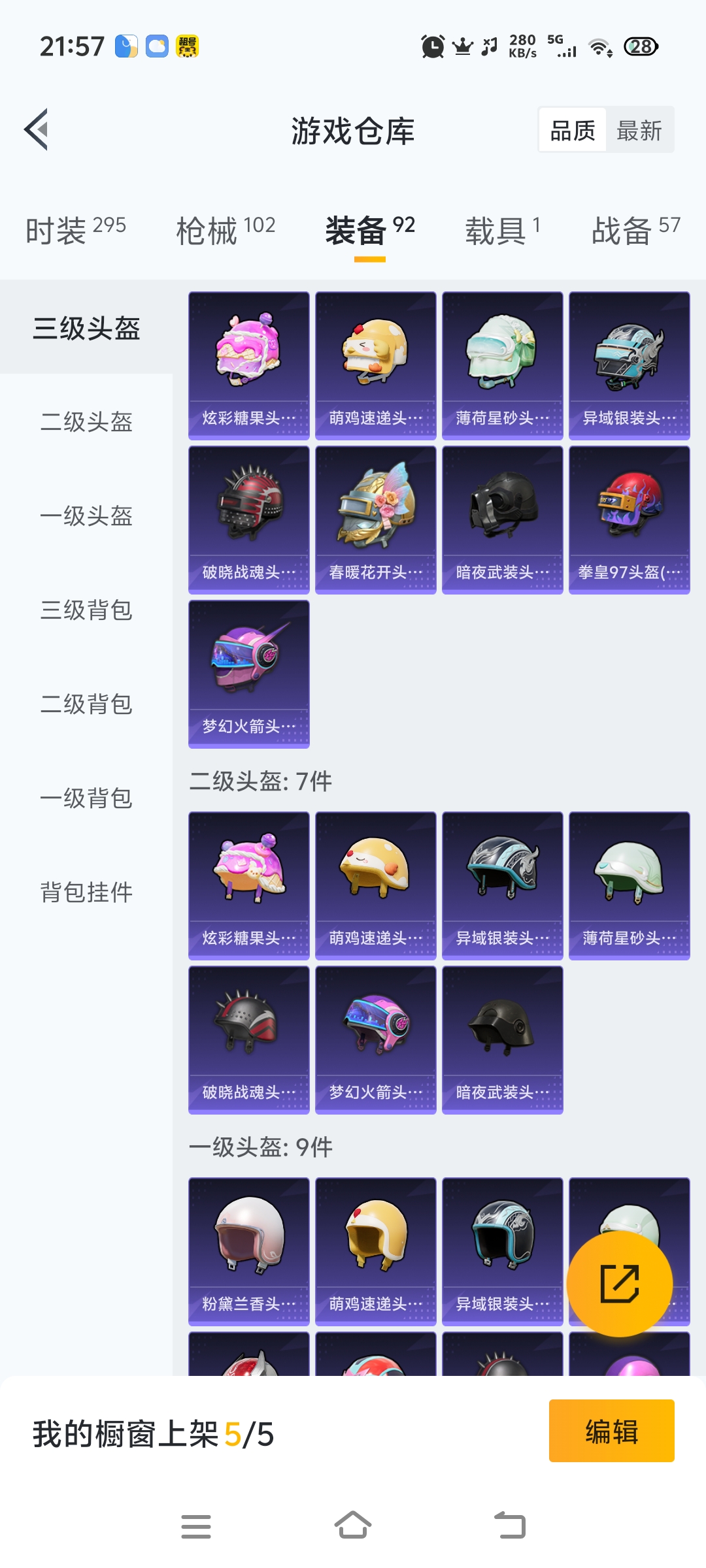Open the 梦幻火箭 level-three helmet
The width and height of the screenshot is (706, 1568).
[x=249, y=674]
